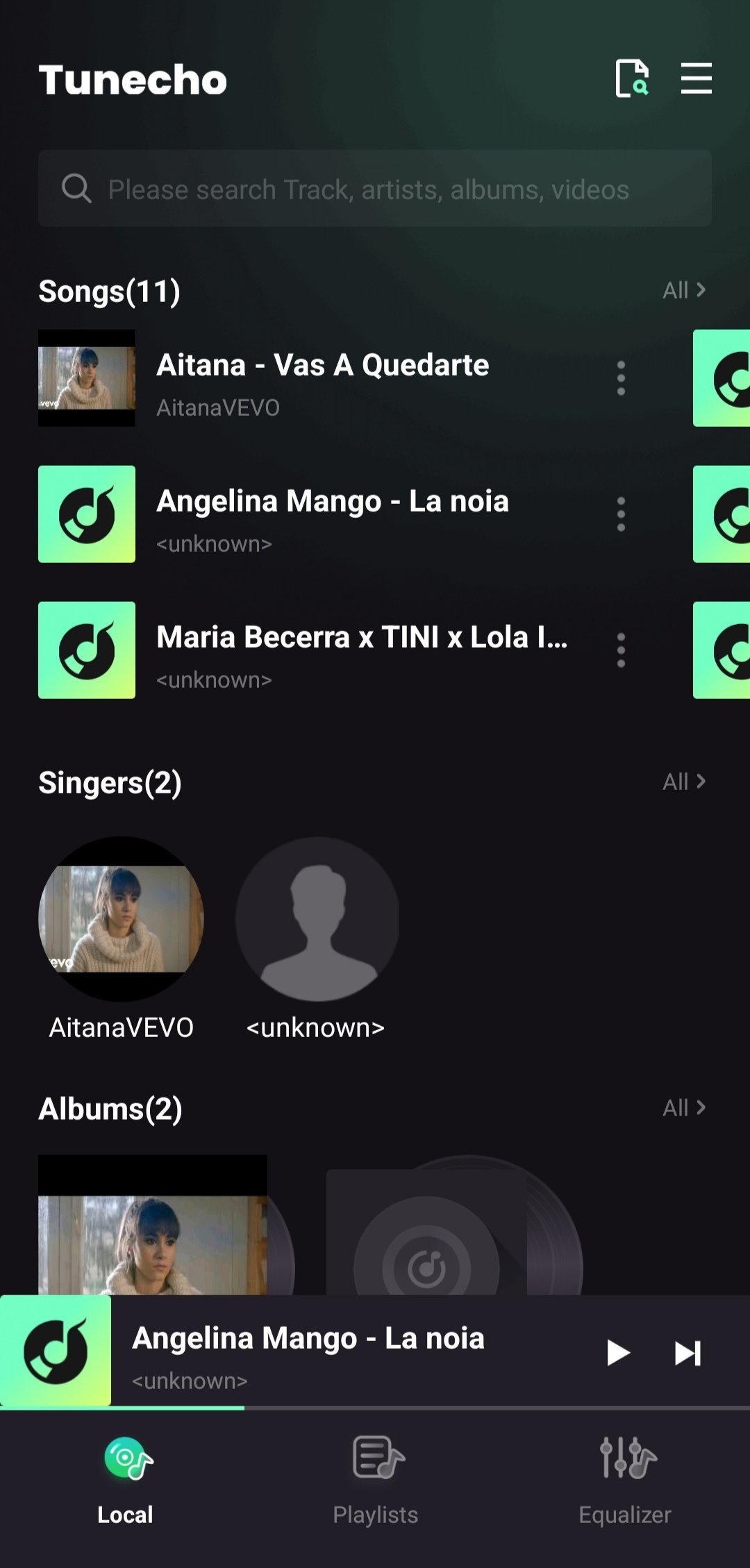Viewport: 750px width, 1568px height.
Task: Open the album with Aitana cover
Action: coord(153,1225)
